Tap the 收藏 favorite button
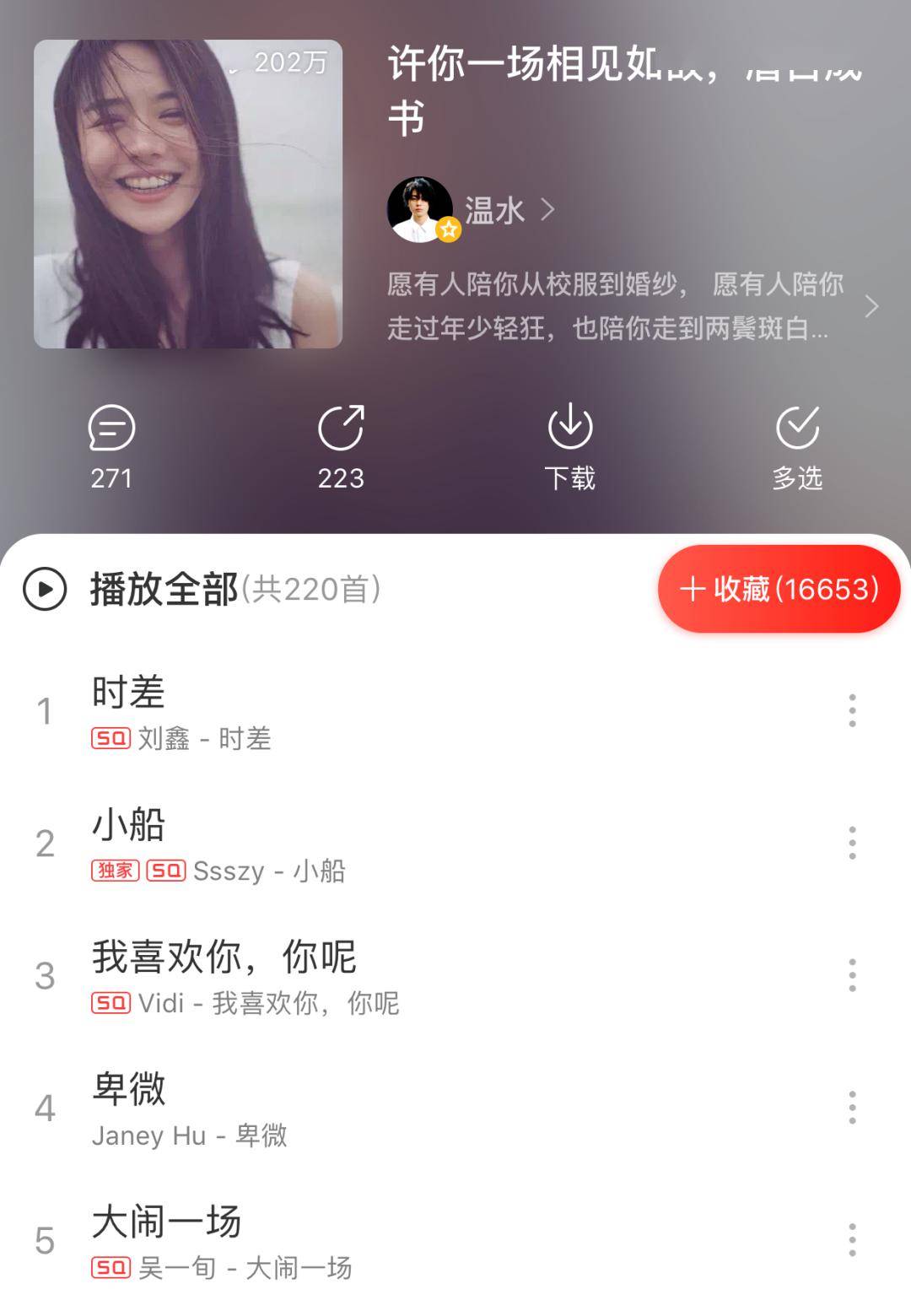The height and width of the screenshot is (1316, 911). pos(779,589)
